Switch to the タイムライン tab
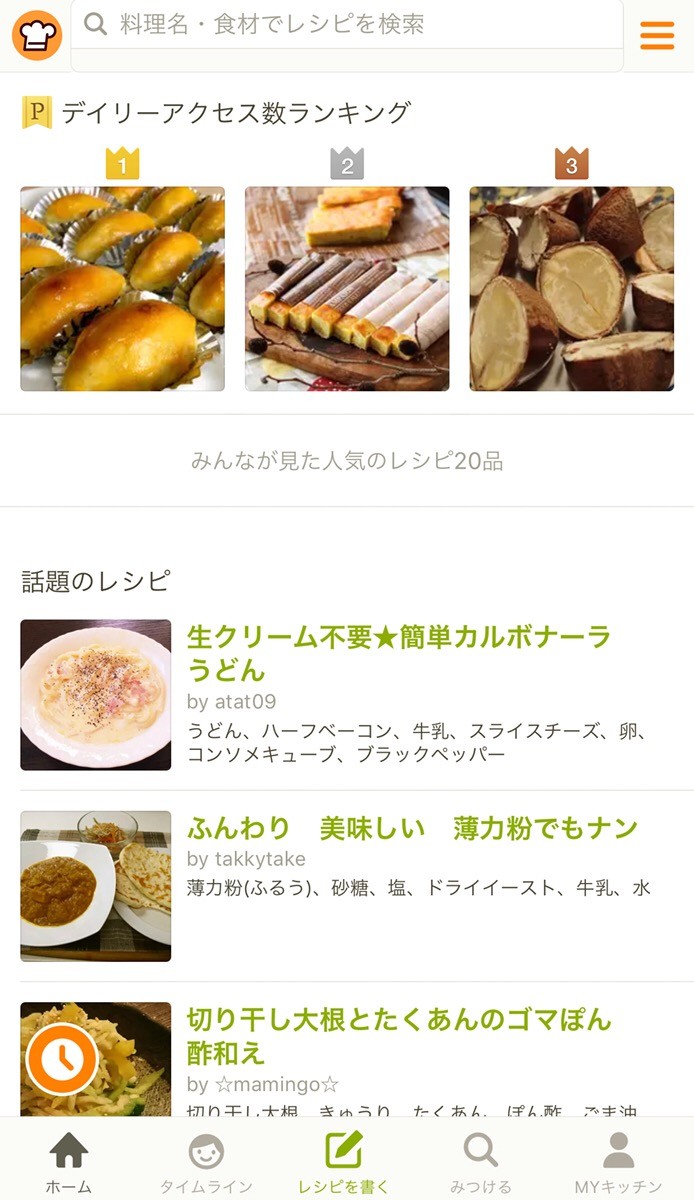This screenshot has height=1200, width=694. (x=206, y=1160)
